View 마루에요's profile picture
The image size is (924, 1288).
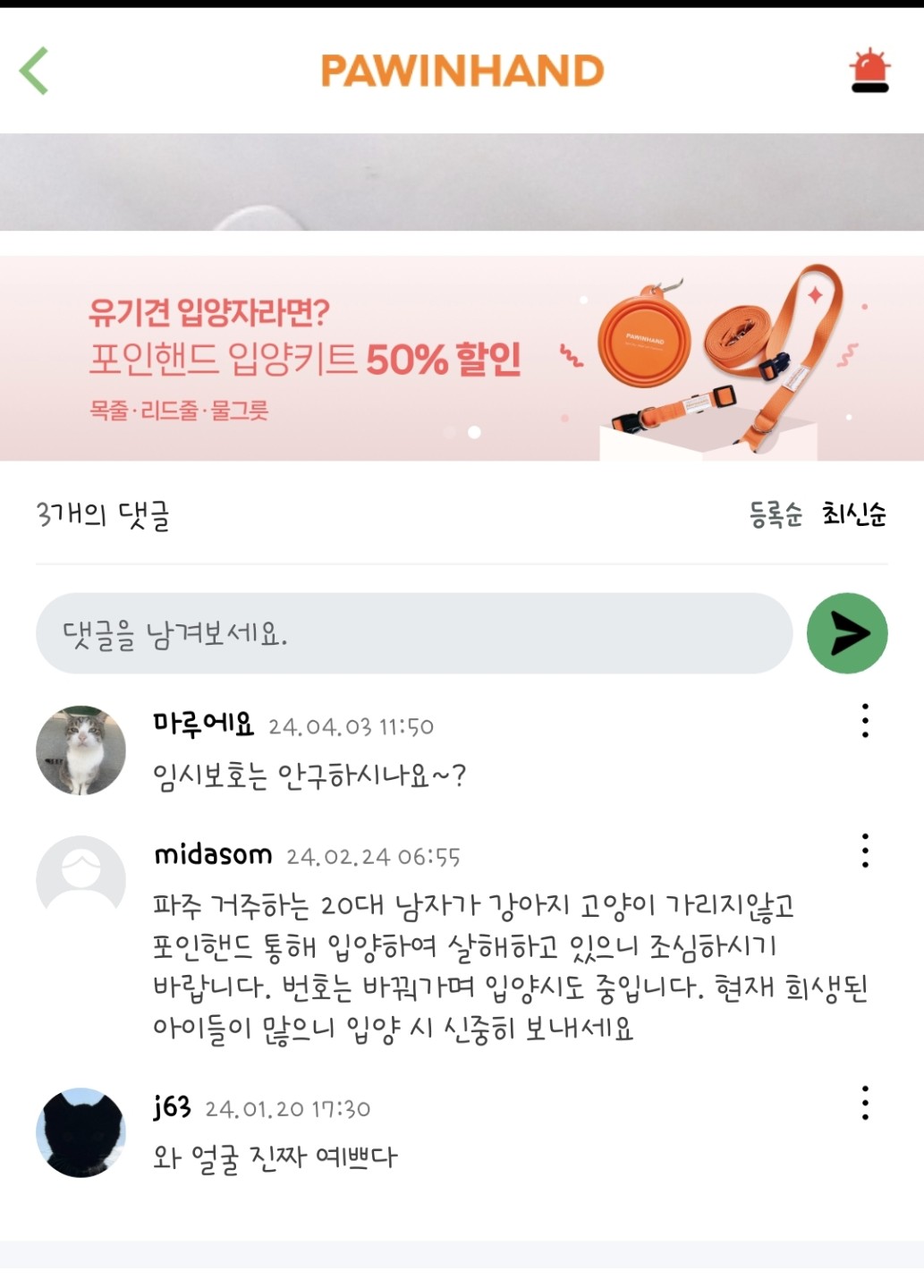click(x=81, y=750)
